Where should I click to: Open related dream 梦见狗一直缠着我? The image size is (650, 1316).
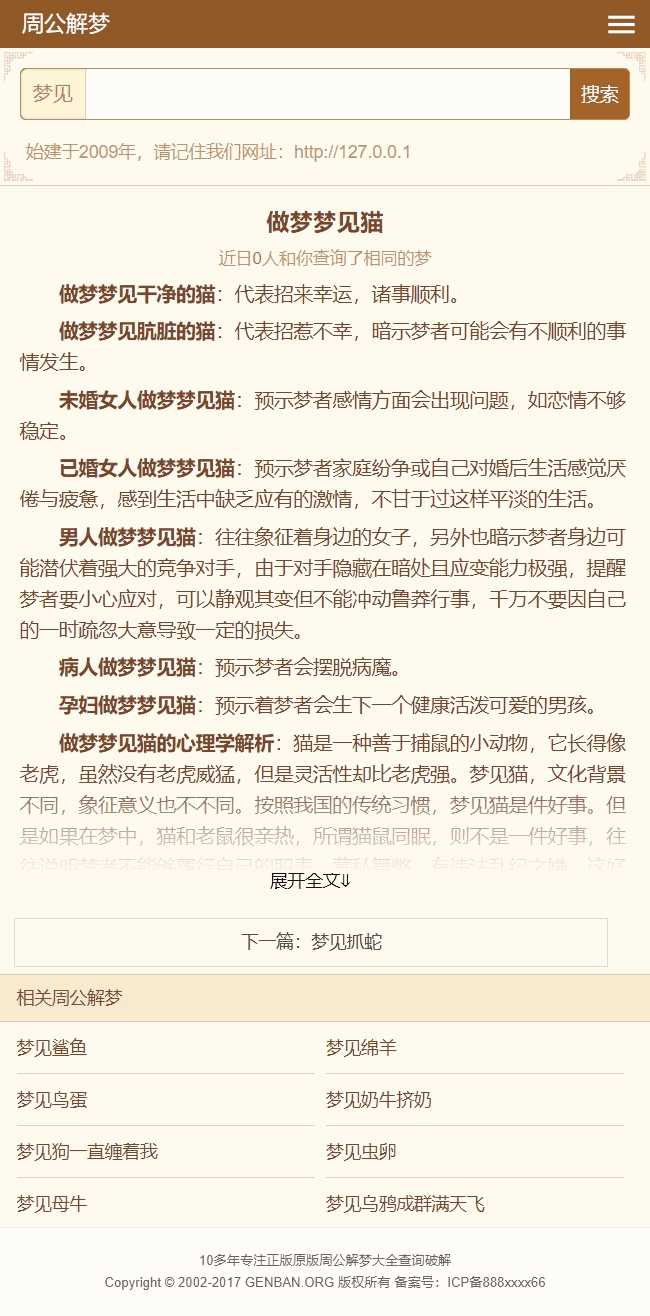[87, 1152]
